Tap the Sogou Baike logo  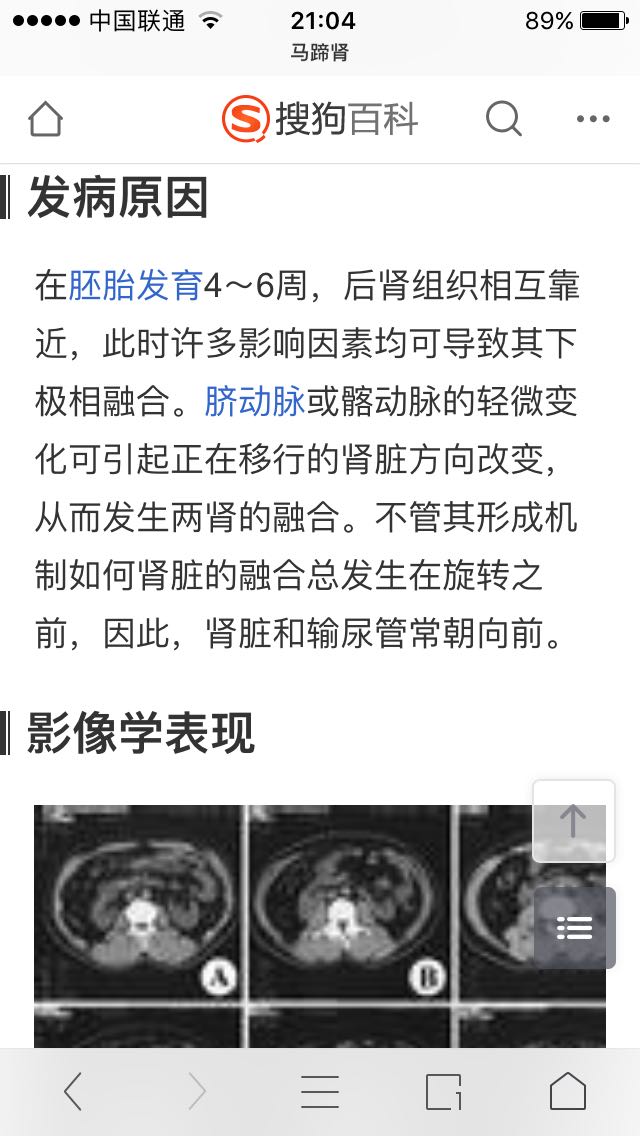point(320,120)
